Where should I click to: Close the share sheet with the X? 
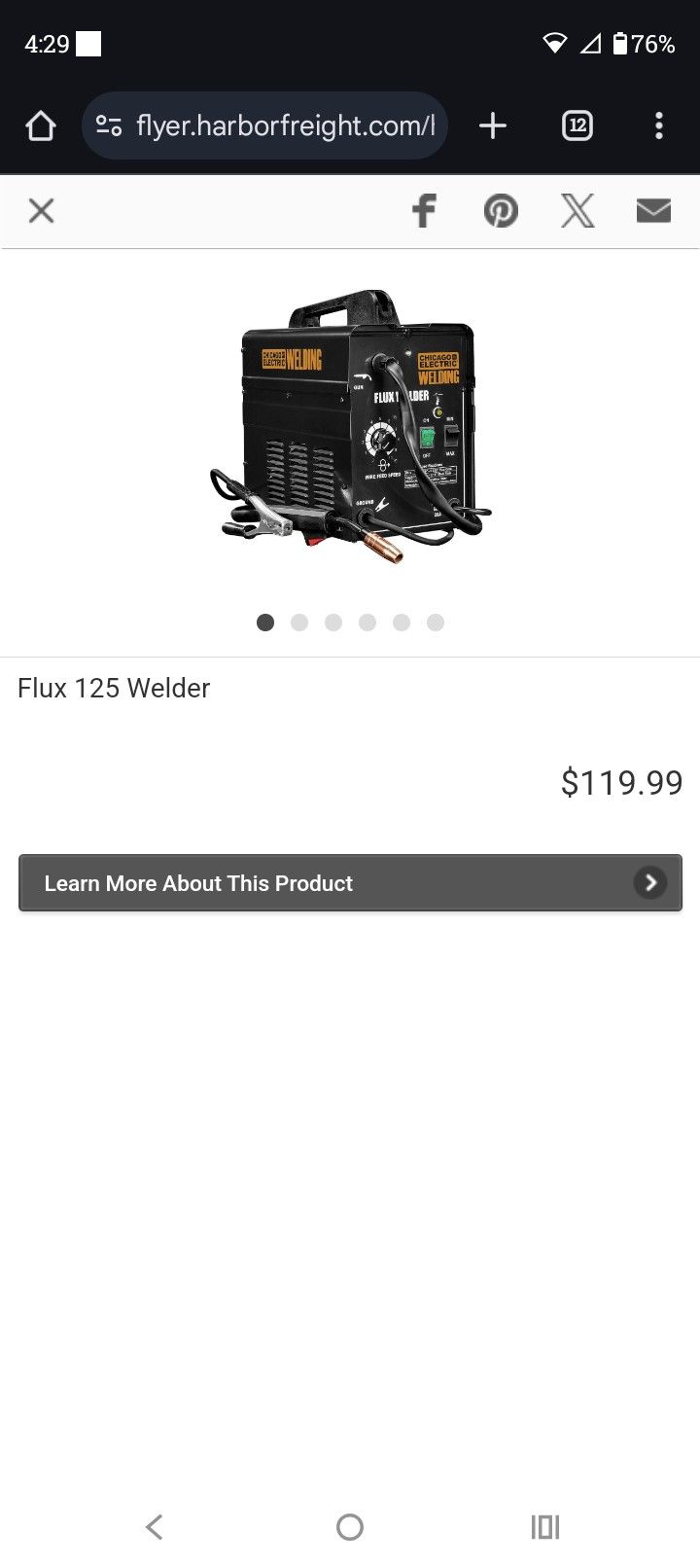pos(41,210)
